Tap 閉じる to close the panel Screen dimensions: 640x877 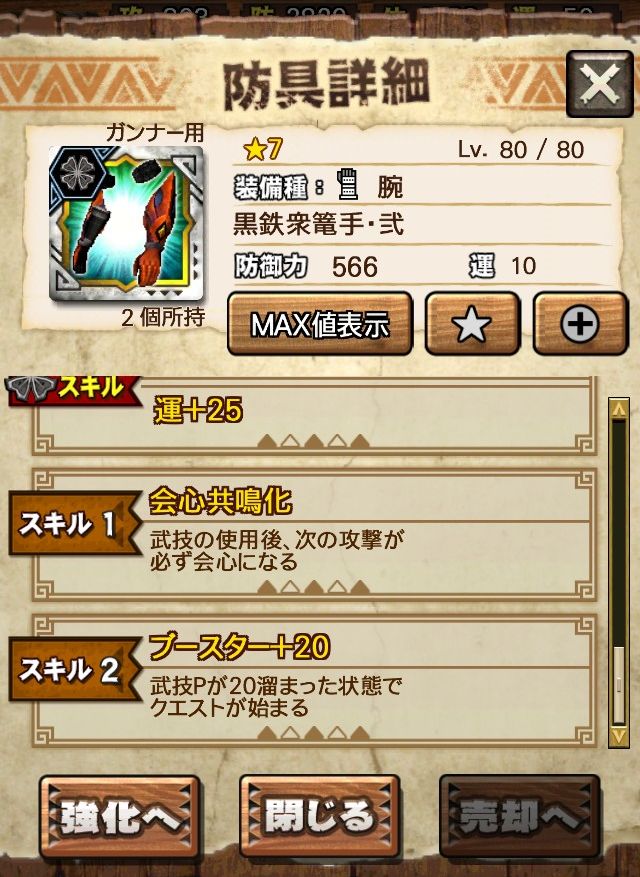[319, 816]
